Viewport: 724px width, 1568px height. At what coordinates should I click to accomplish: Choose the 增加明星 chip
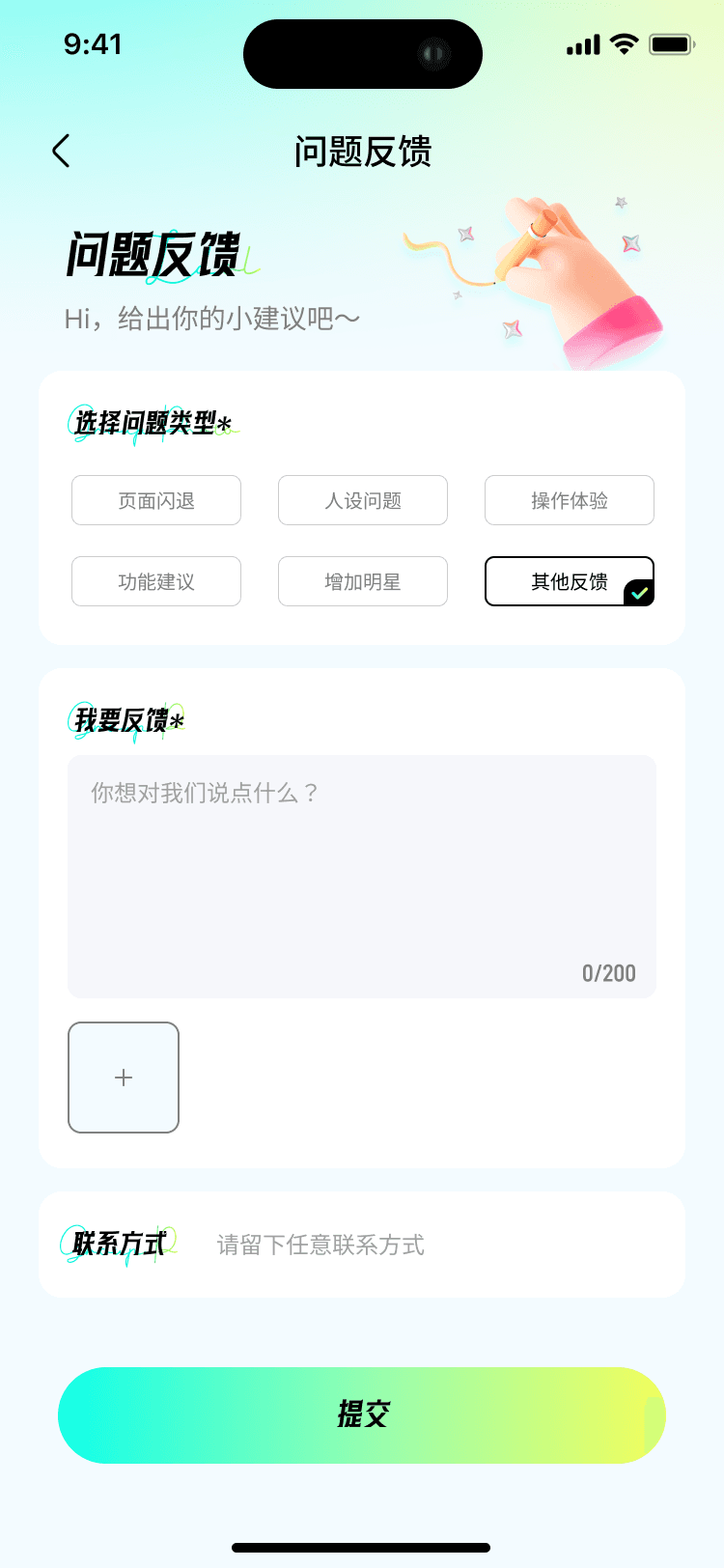point(363,581)
